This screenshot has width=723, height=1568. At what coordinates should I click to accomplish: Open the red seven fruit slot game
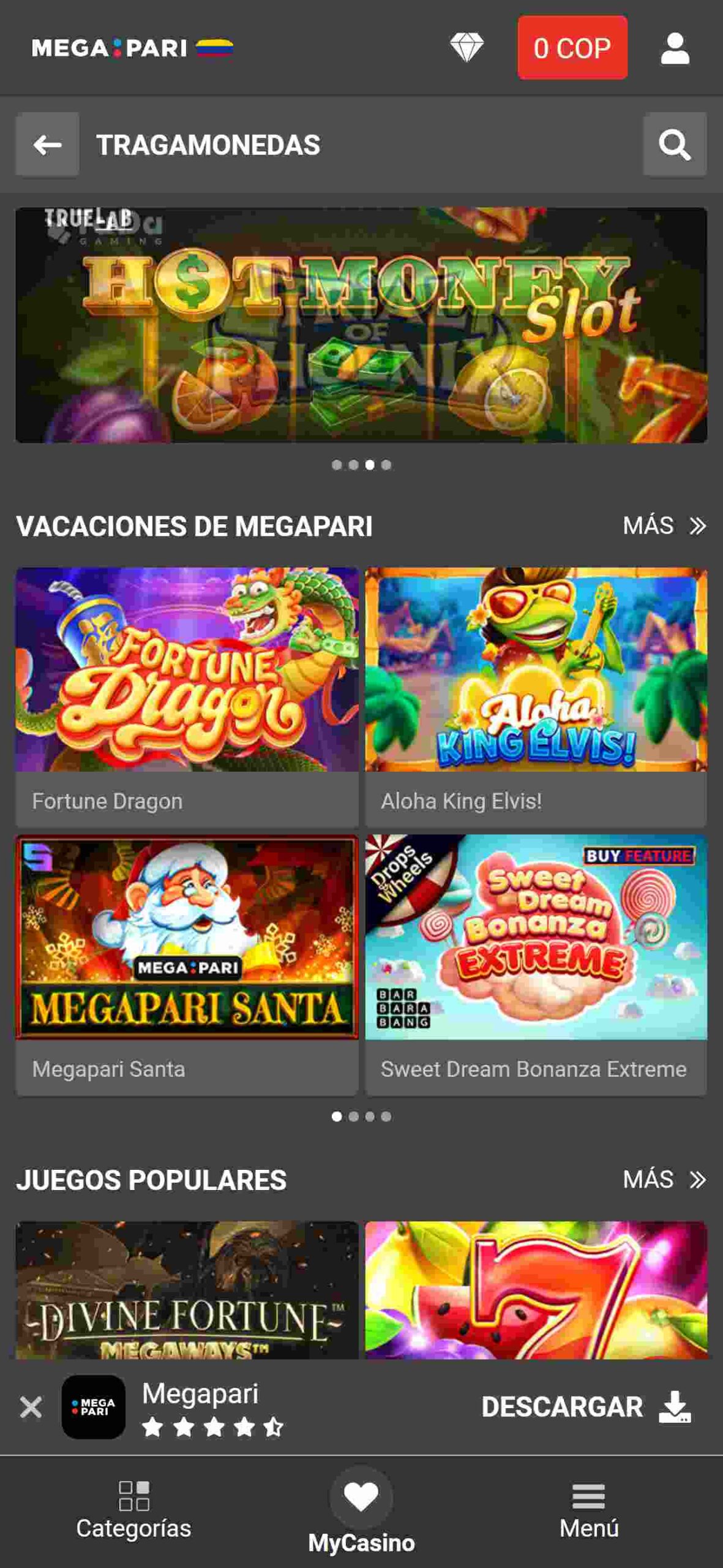coord(536,1289)
